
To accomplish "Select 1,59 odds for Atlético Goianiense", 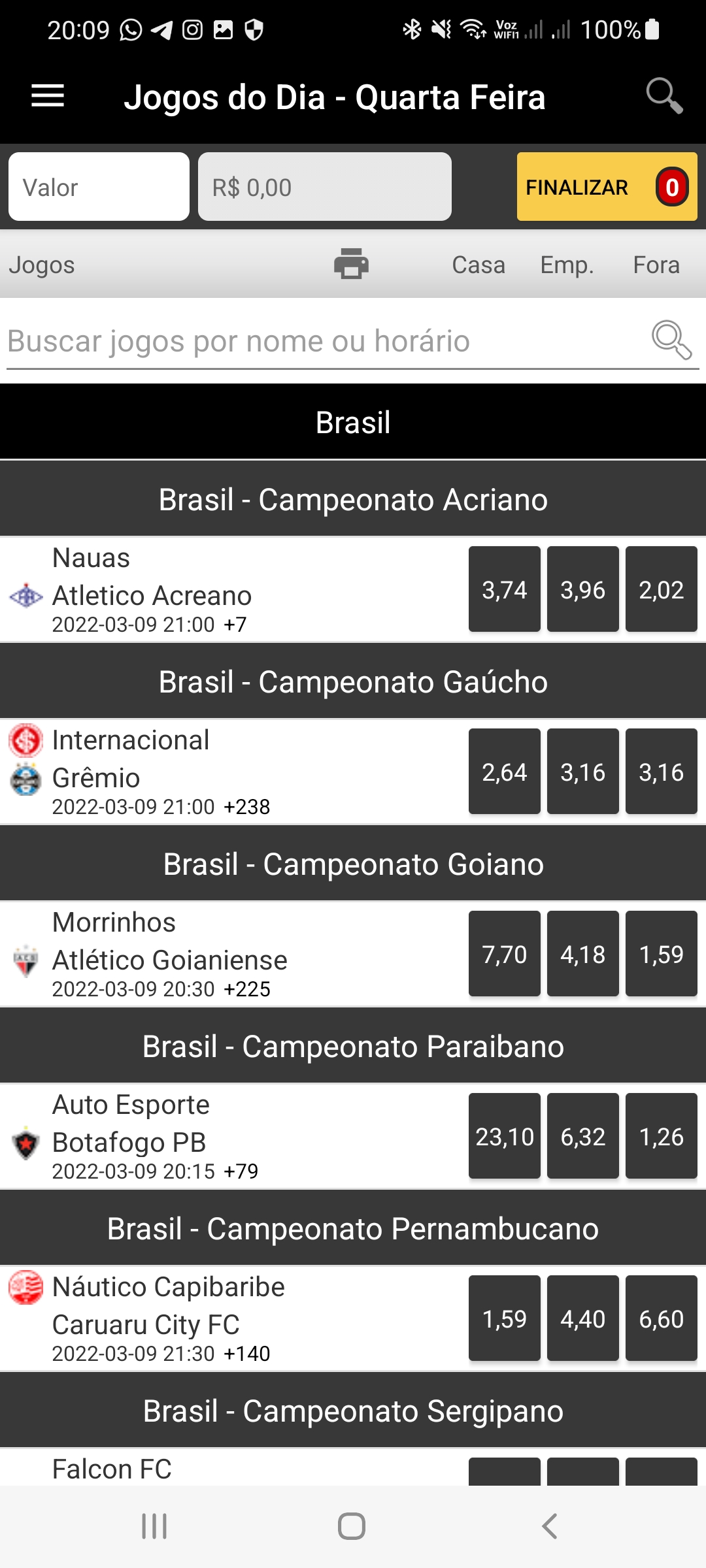I will (661, 954).
